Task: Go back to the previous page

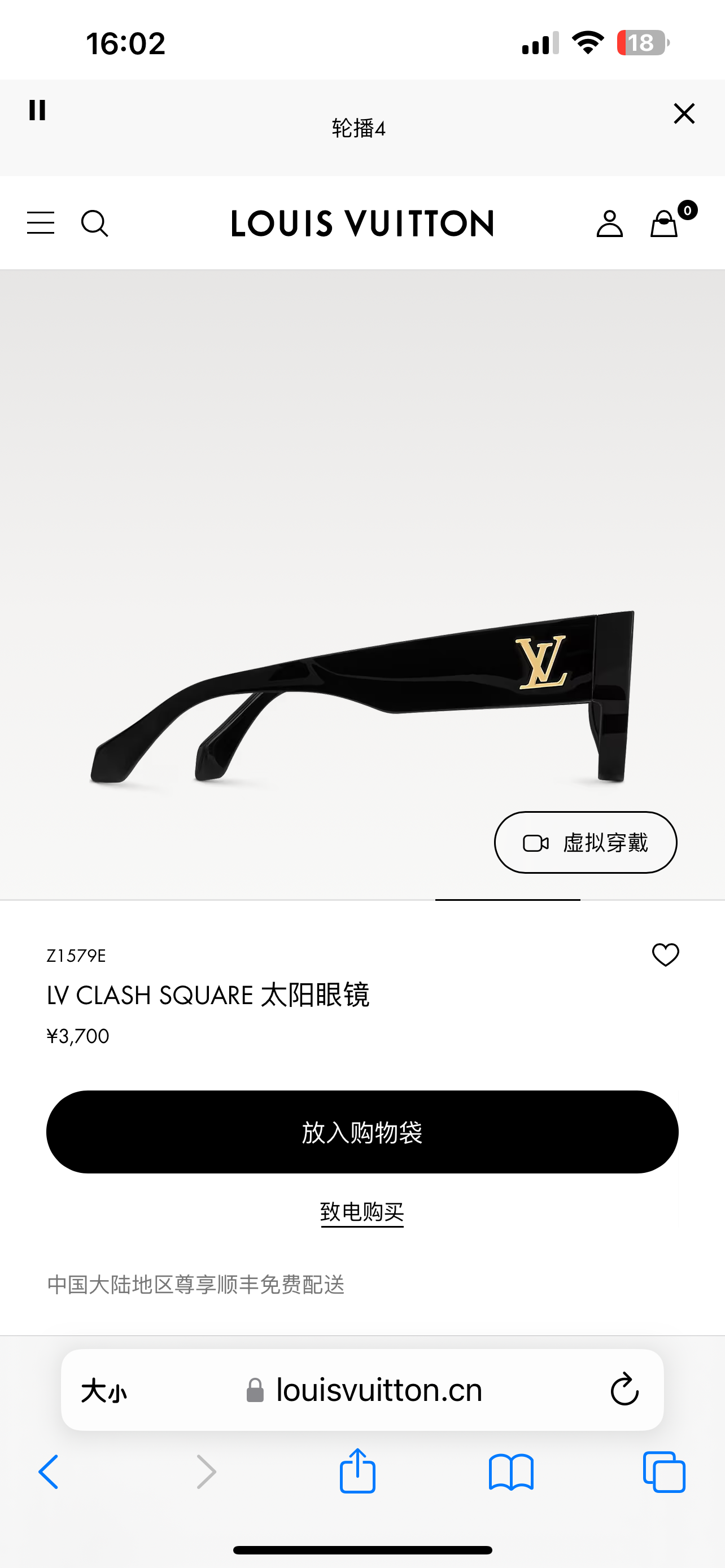Action: pos(49,1472)
